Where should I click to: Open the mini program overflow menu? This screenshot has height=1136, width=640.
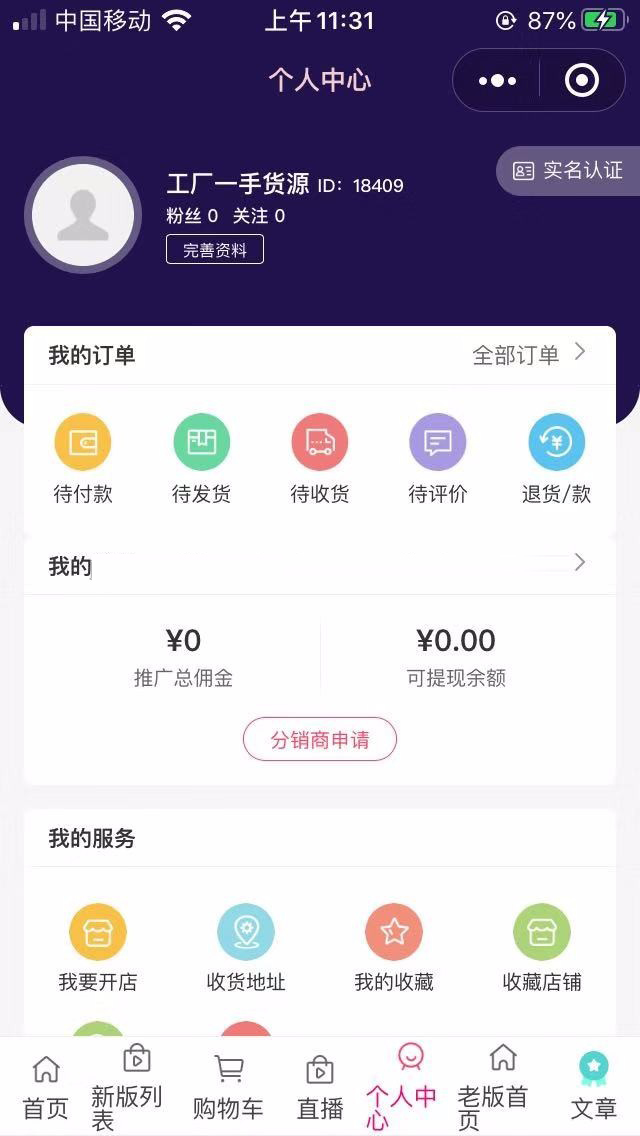(497, 80)
